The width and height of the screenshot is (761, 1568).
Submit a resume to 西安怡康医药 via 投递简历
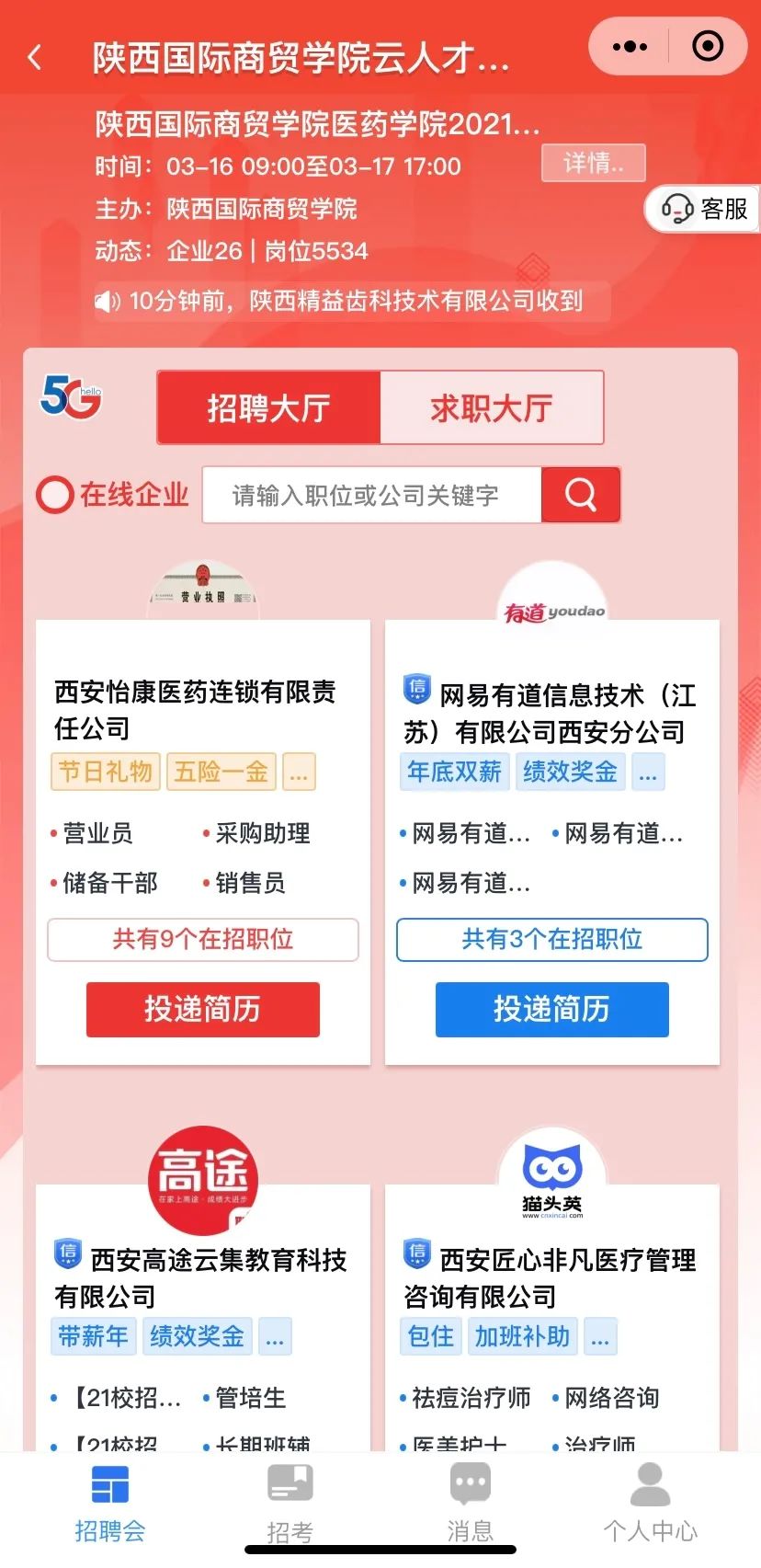point(202,1009)
